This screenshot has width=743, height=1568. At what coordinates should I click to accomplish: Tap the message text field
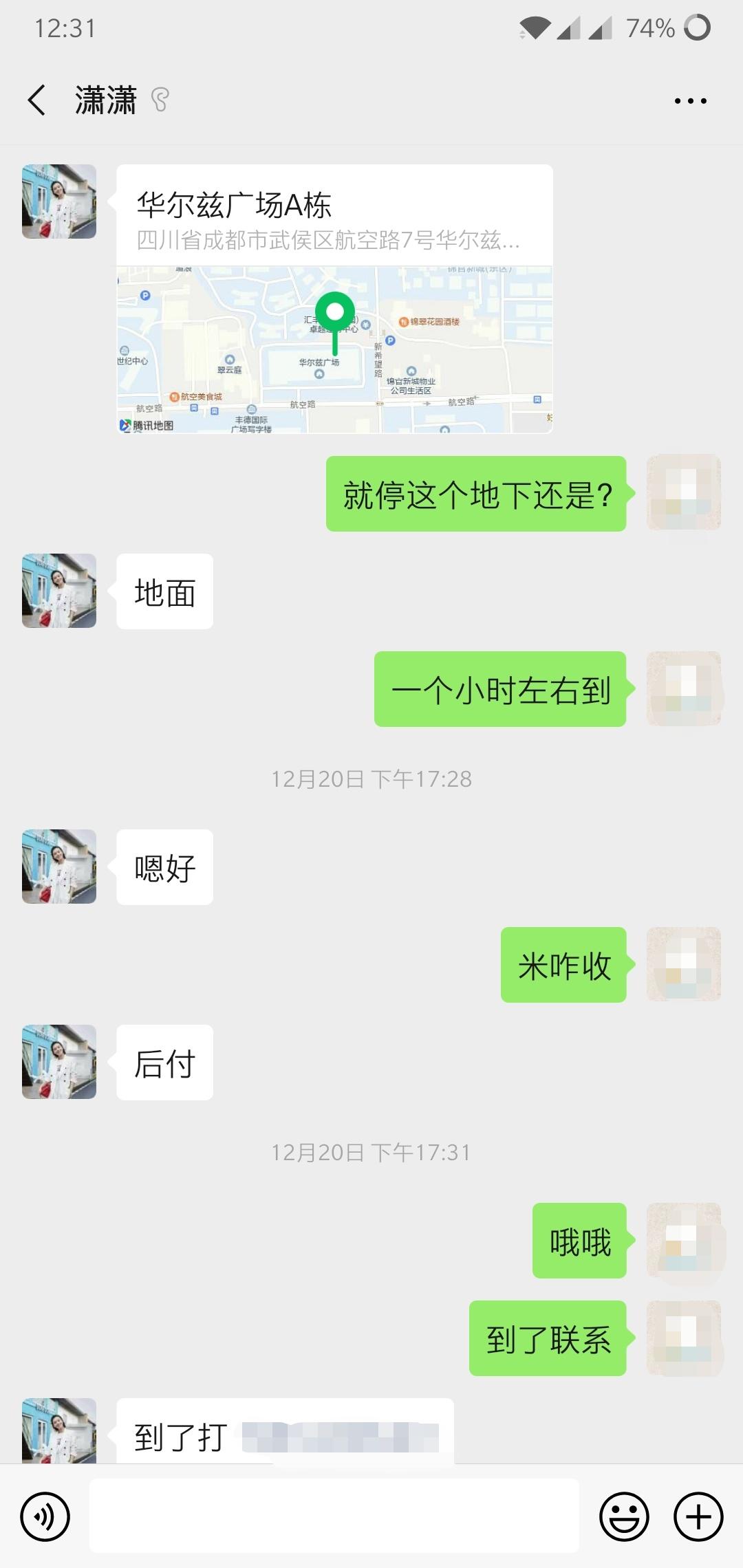pyautogui.click(x=334, y=1516)
